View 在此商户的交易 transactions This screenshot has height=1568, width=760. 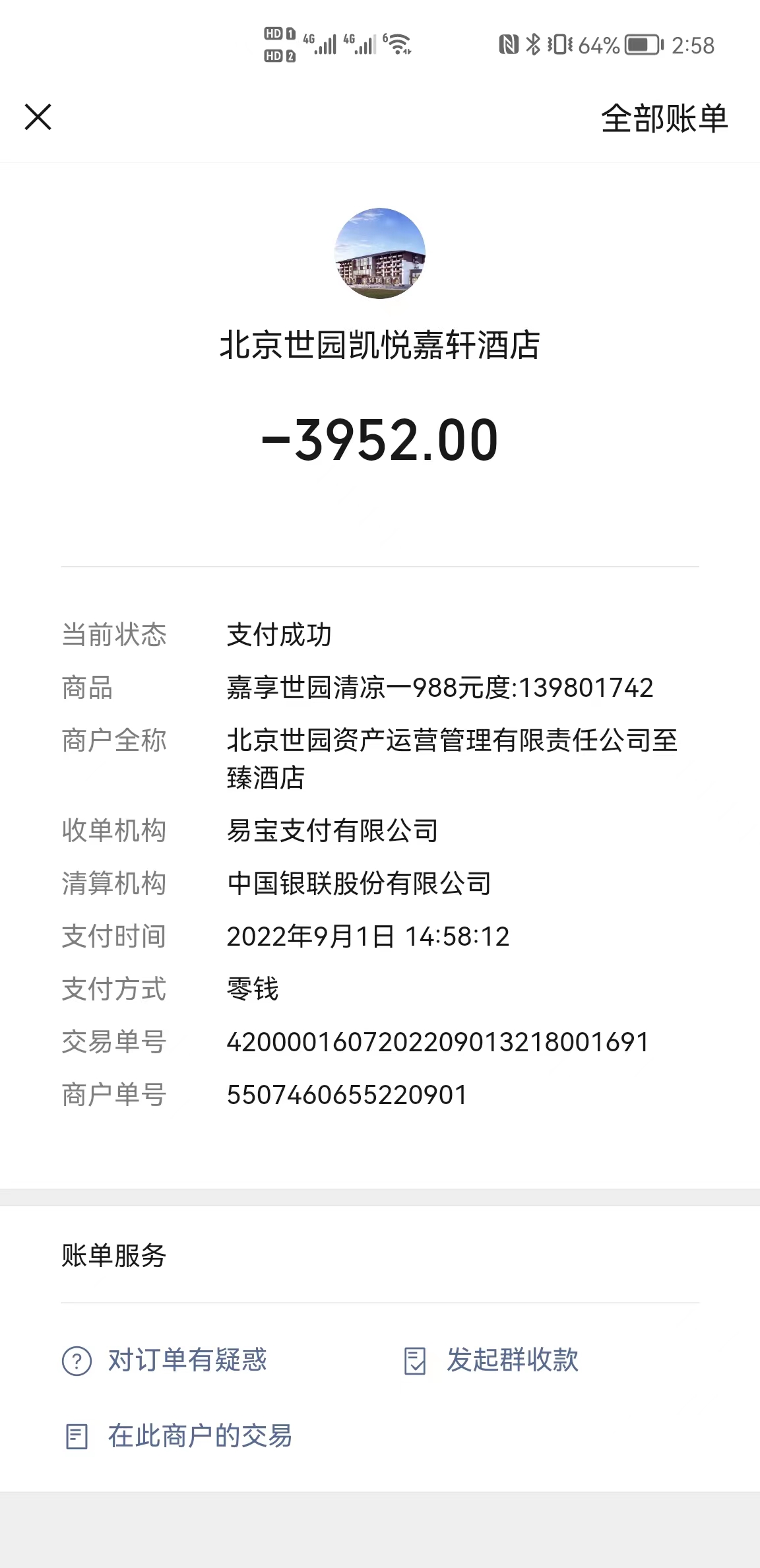(178, 1436)
